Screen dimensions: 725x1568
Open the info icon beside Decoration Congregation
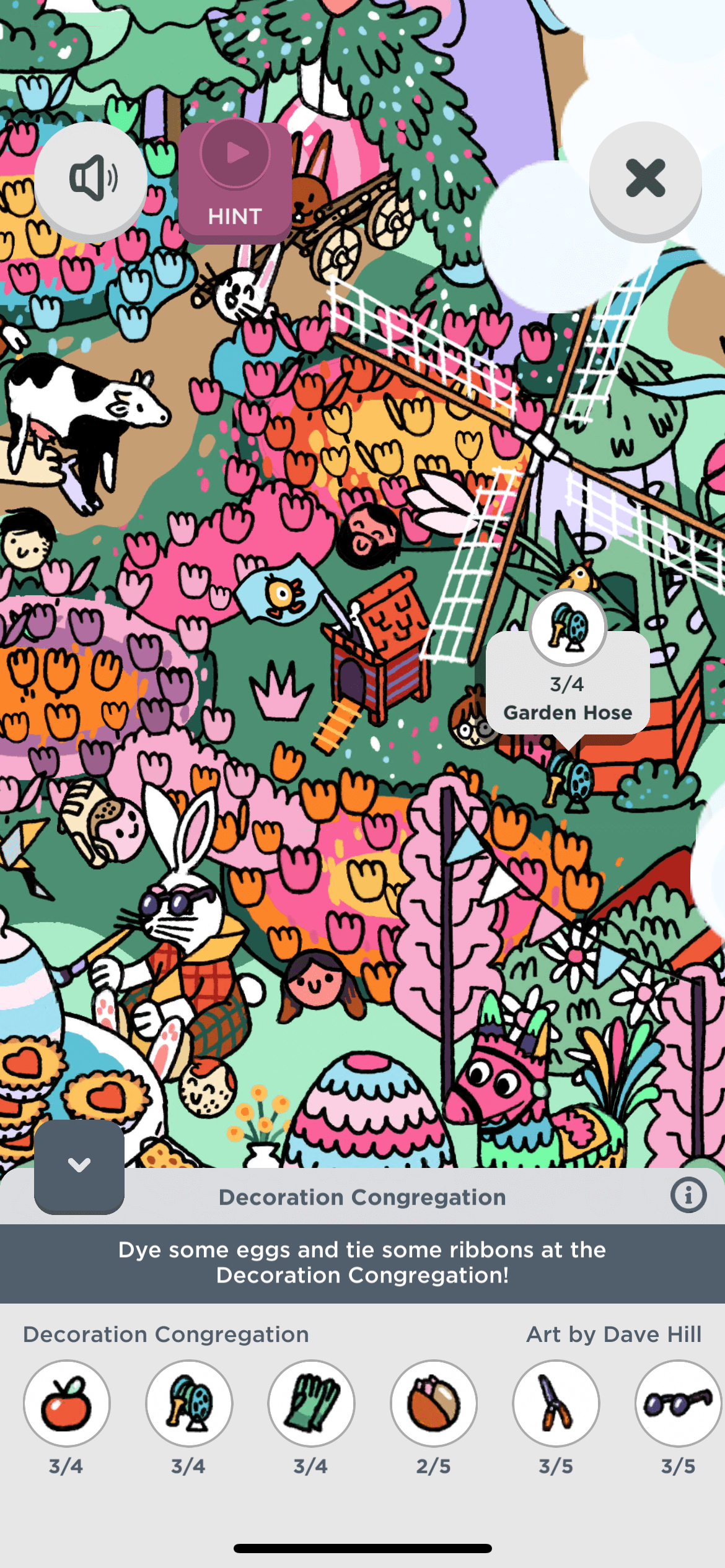(x=688, y=1195)
